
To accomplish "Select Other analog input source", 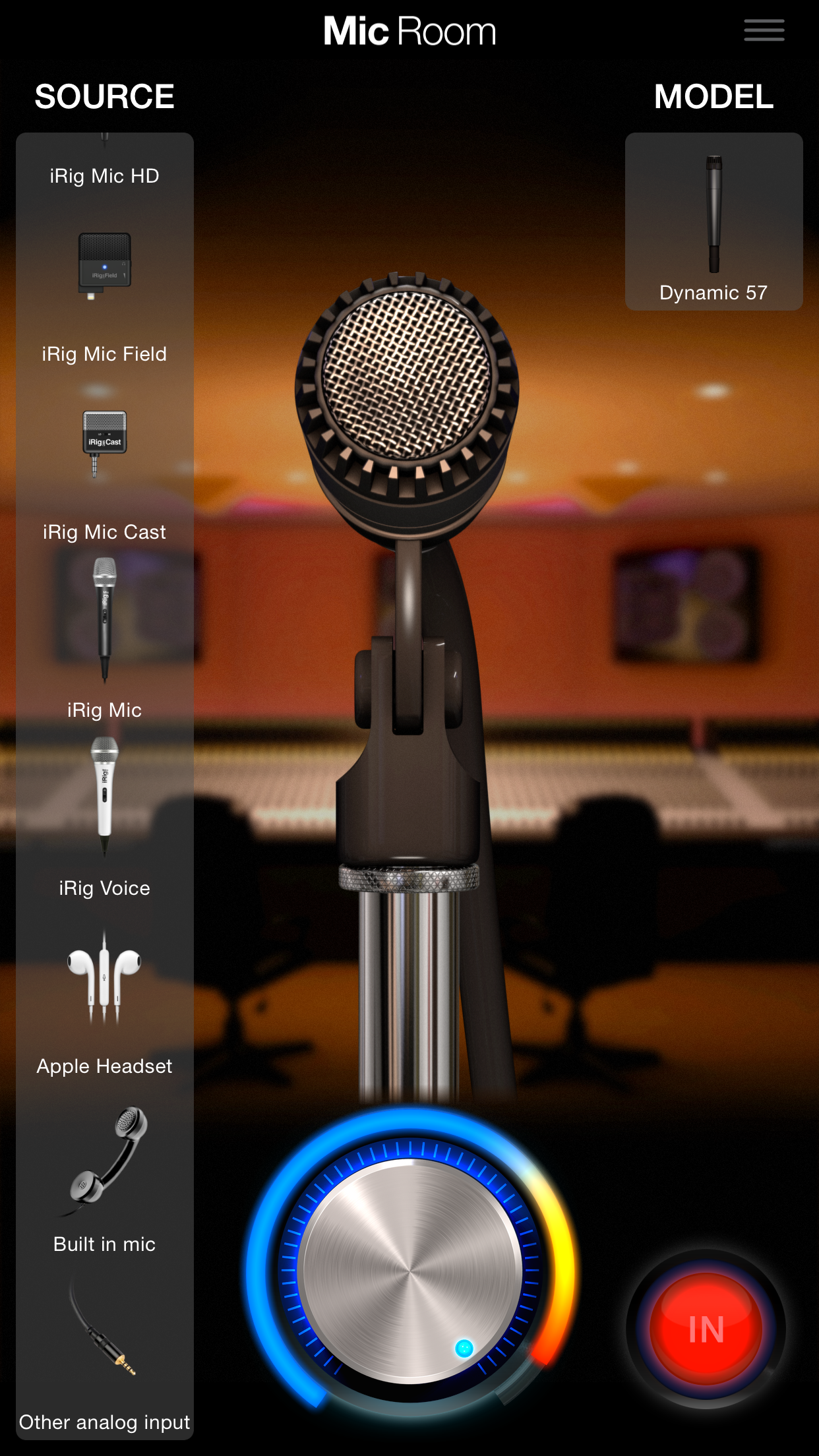I will [x=105, y=1352].
